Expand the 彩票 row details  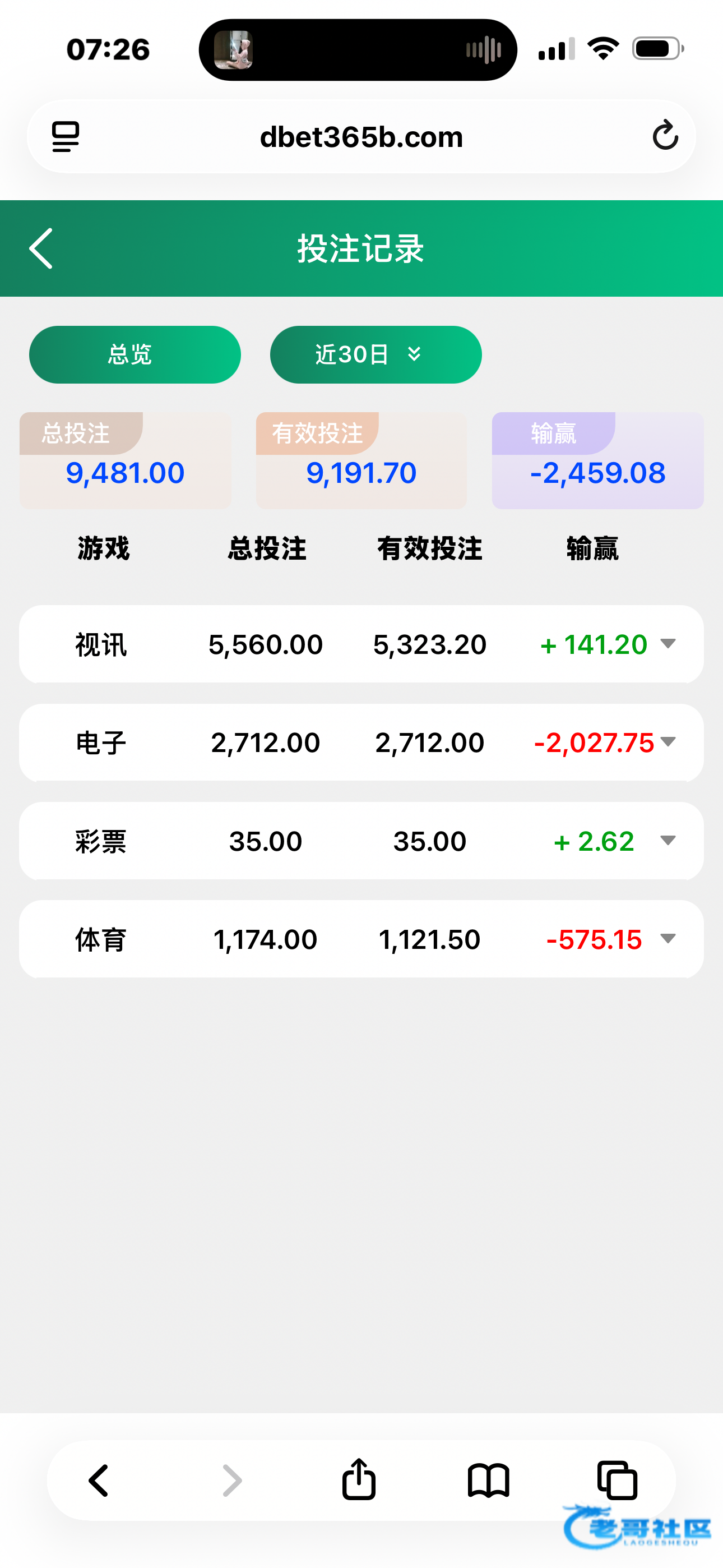tap(668, 840)
